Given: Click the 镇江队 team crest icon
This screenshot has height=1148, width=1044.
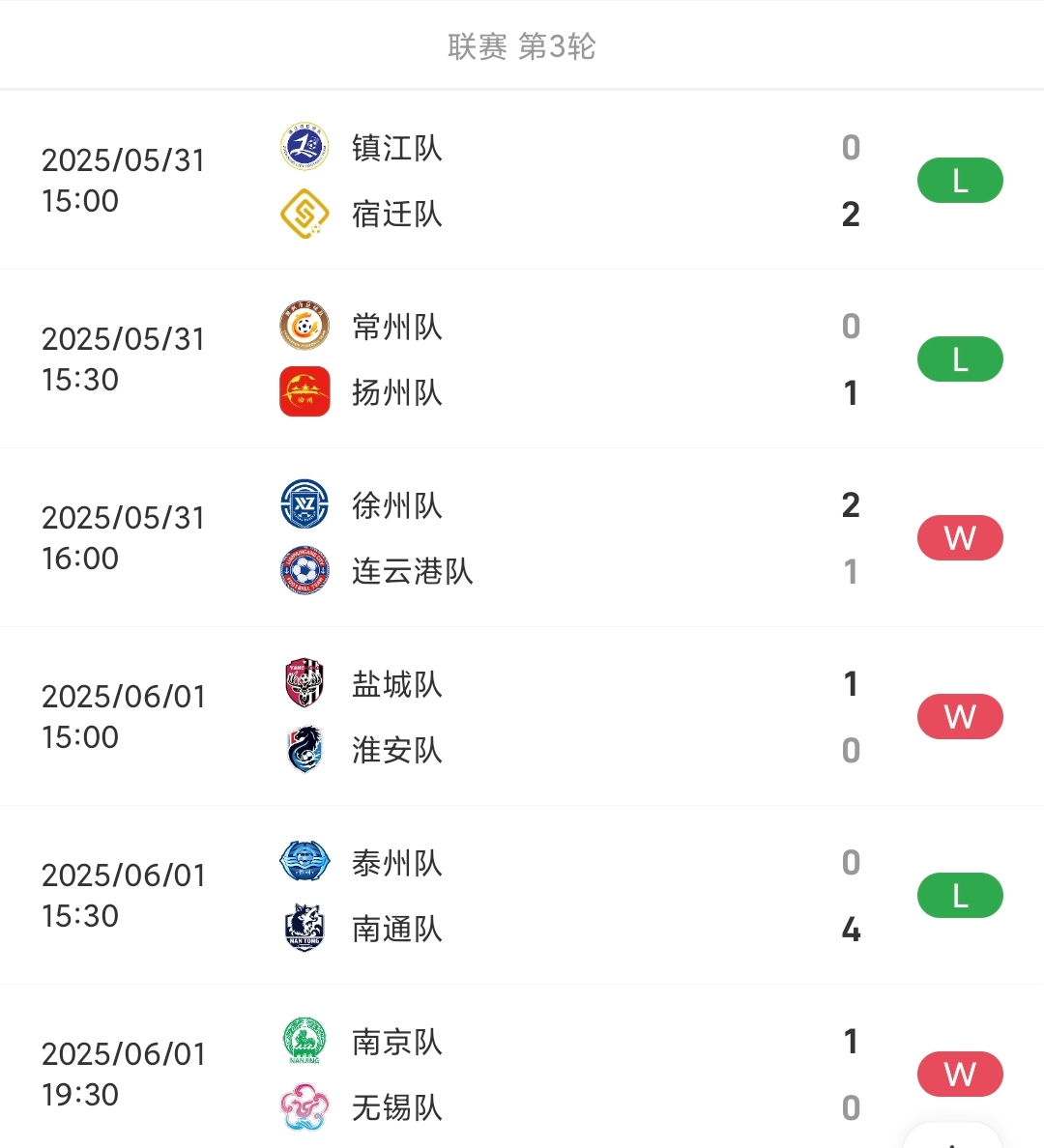Looking at the screenshot, I should pos(304,147).
